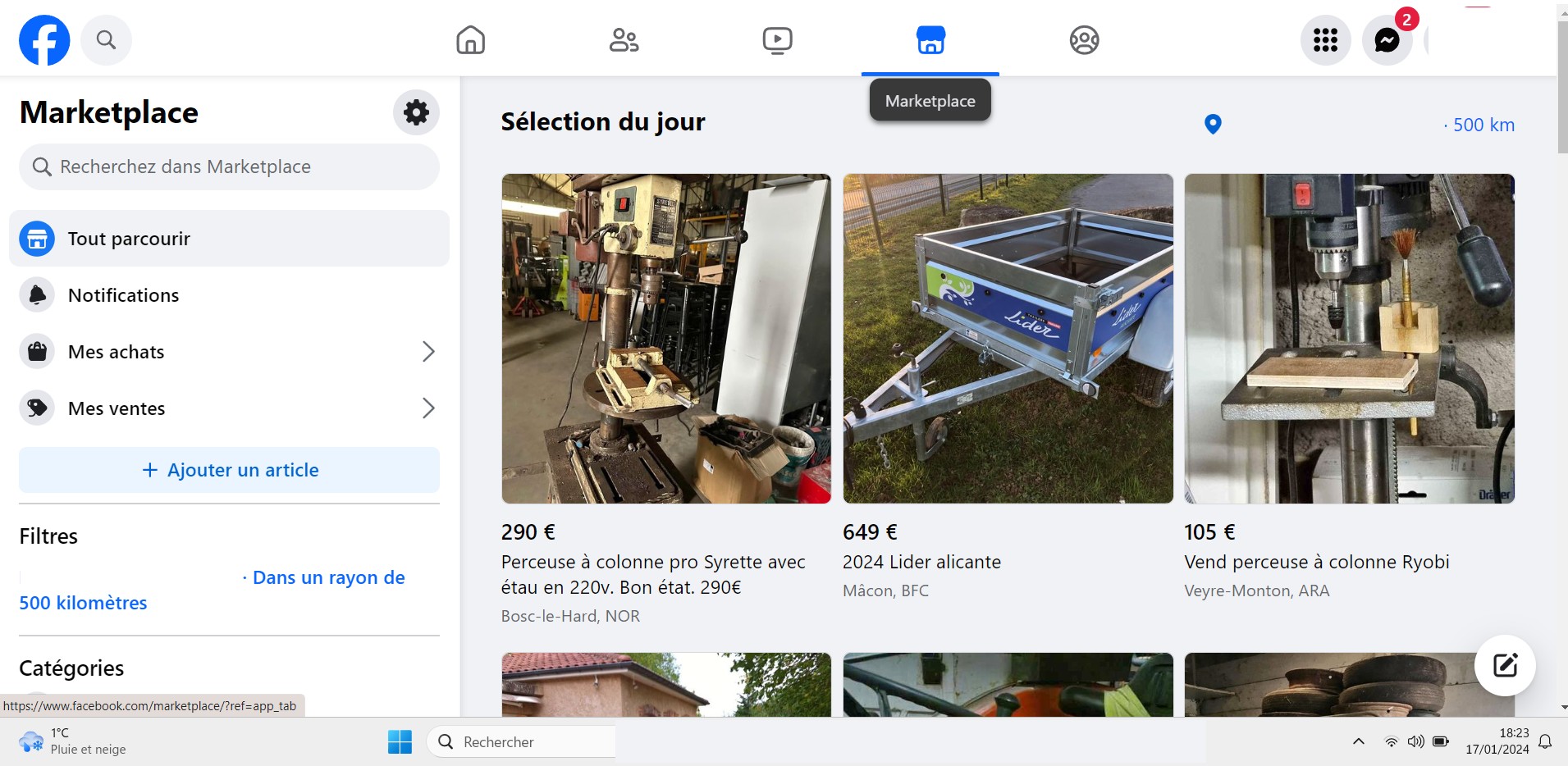
Task: Tap the Recherchez dans Marketplace field
Action: click(229, 167)
